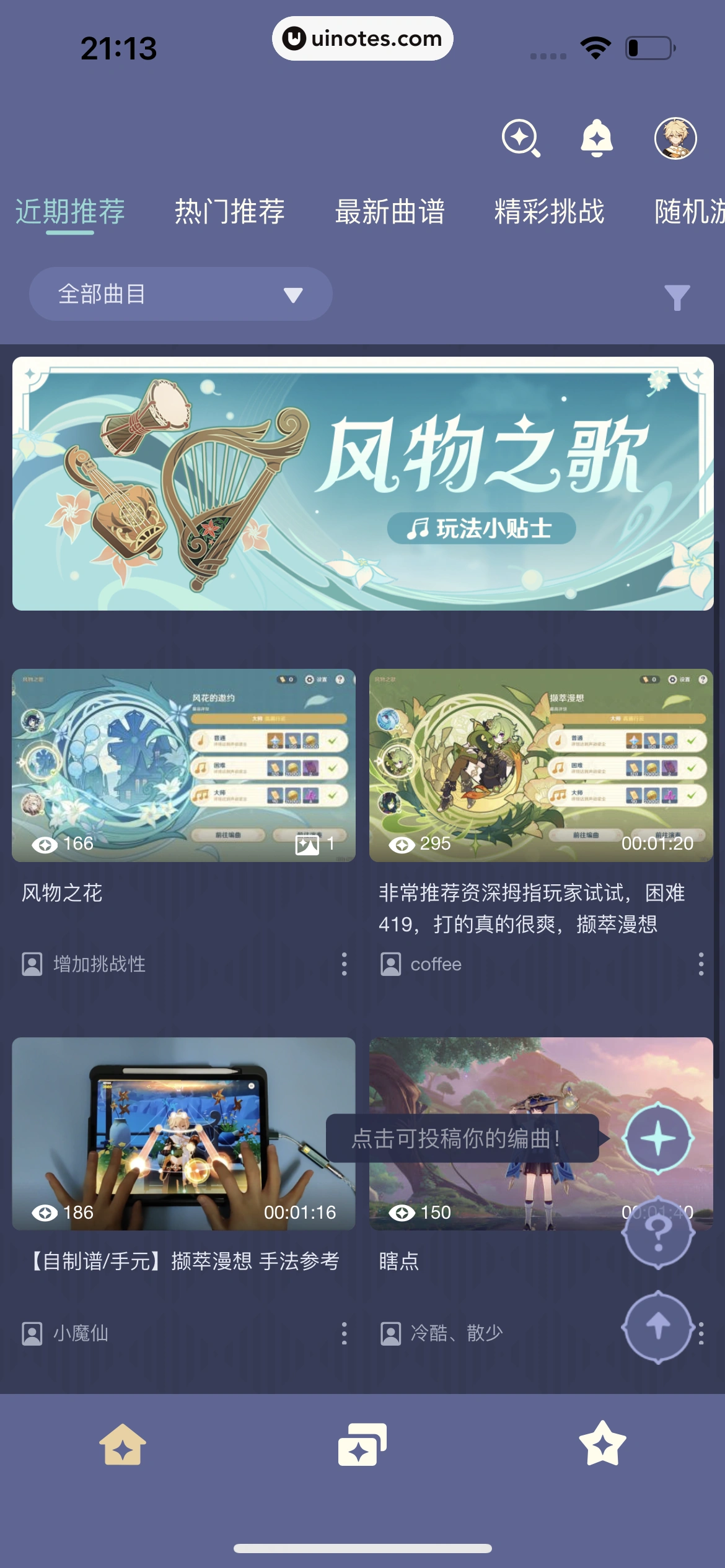725x1568 pixels.
Task: Expand the 全部曲目 dropdown
Action: click(x=180, y=294)
